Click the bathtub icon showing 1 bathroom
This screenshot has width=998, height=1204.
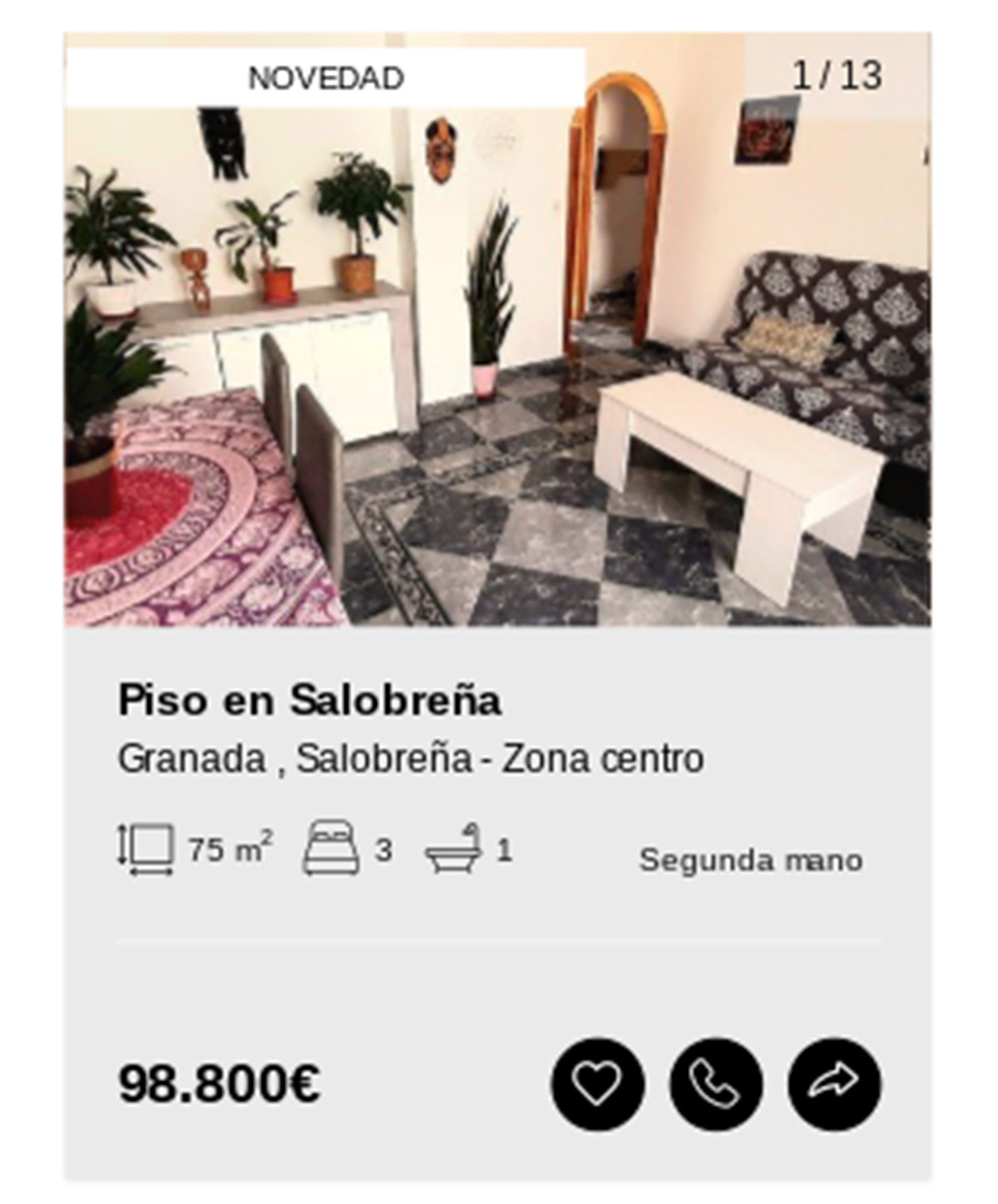point(456,850)
